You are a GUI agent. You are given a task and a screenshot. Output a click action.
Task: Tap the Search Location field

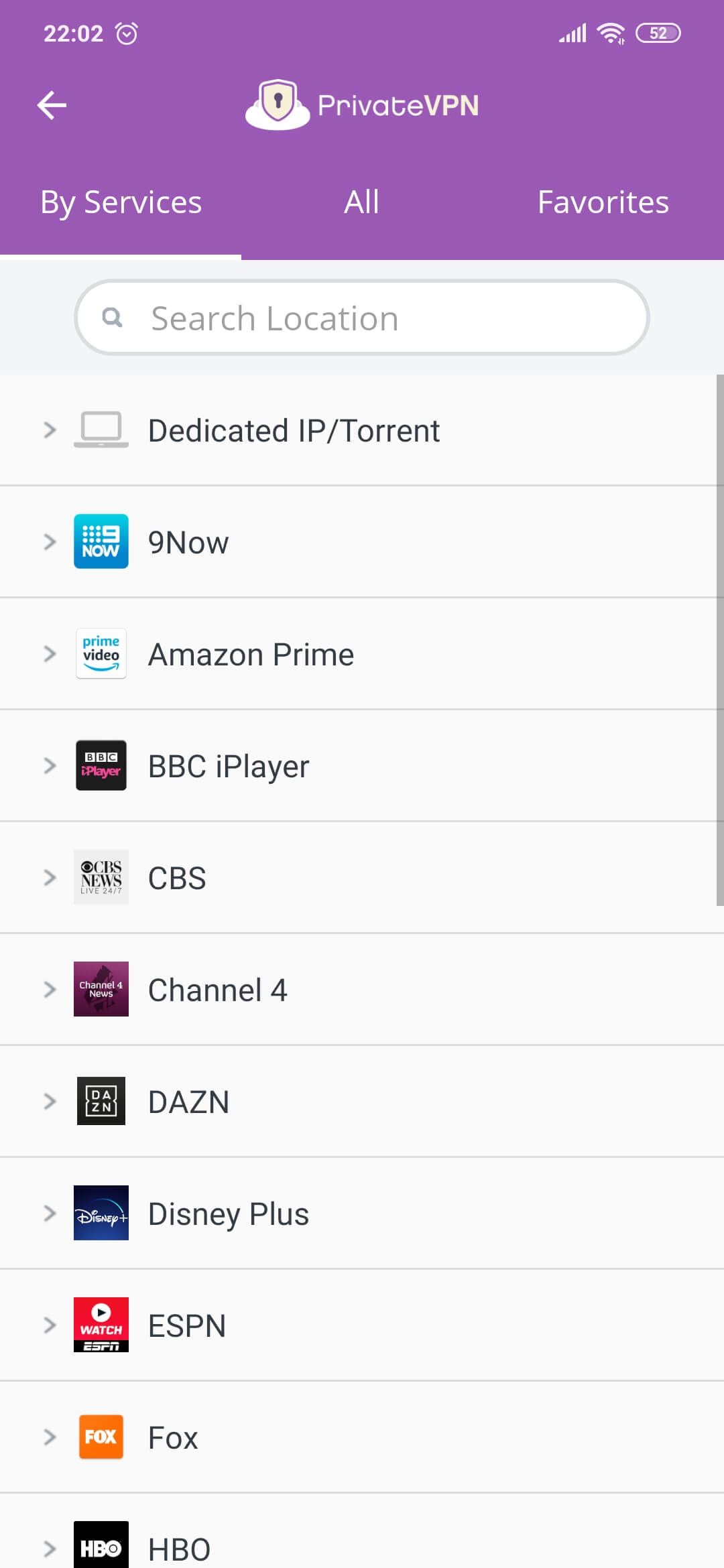coord(362,318)
